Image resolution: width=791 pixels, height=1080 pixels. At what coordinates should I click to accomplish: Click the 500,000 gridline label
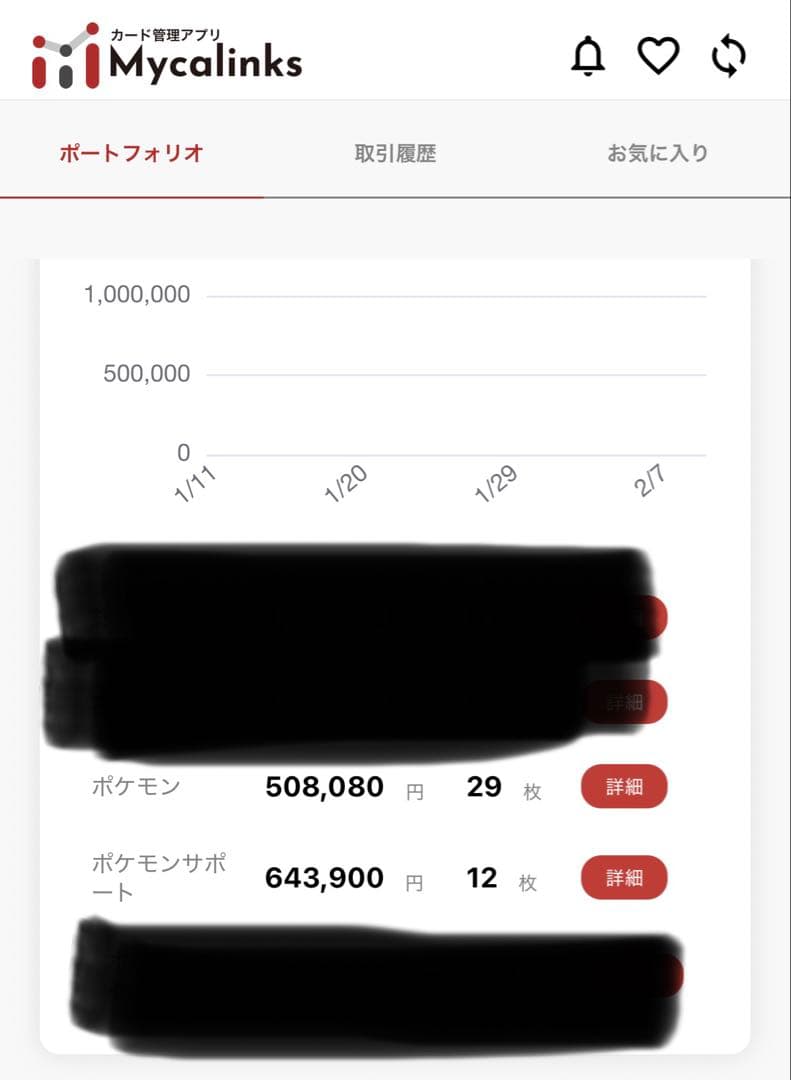coord(148,373)
